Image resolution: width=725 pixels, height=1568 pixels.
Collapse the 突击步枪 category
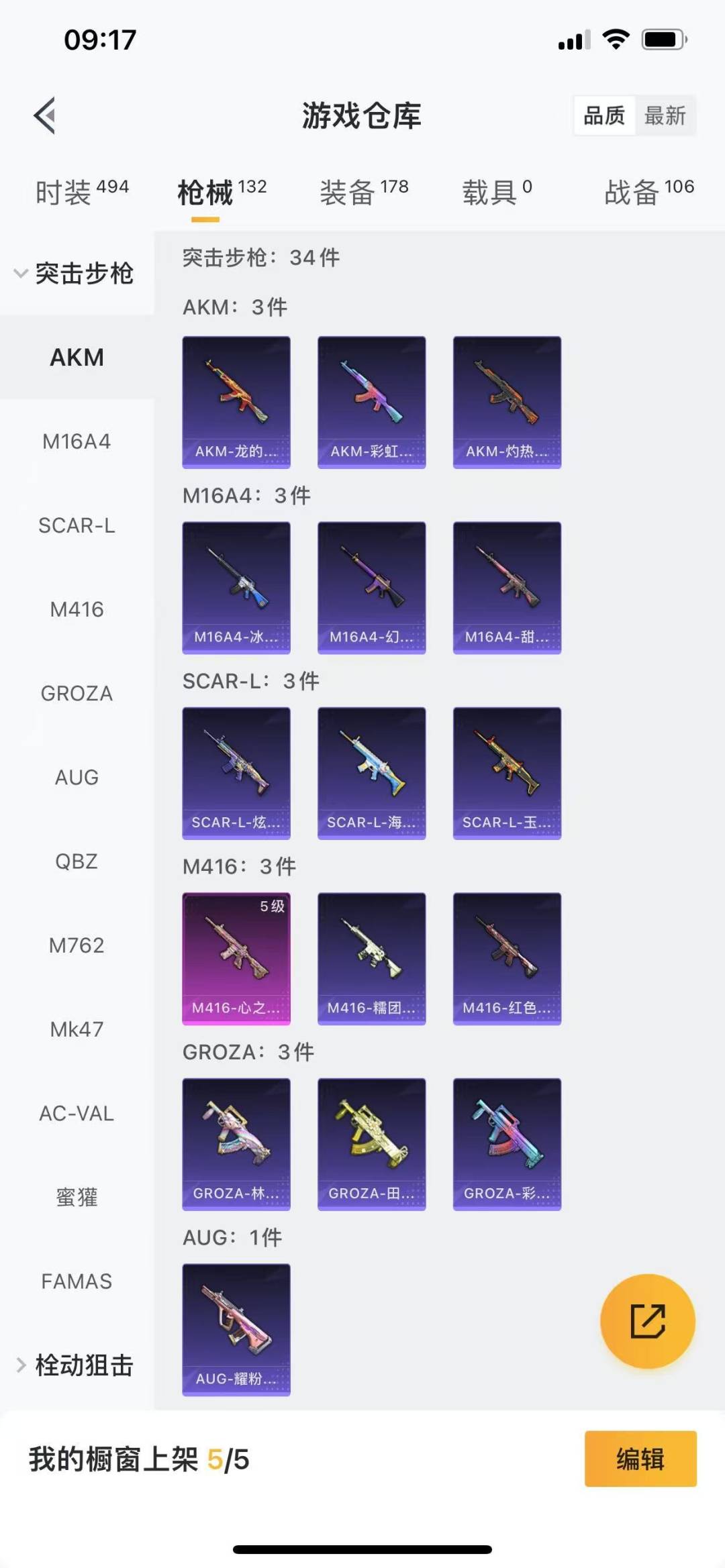click(x=77, y=273)
